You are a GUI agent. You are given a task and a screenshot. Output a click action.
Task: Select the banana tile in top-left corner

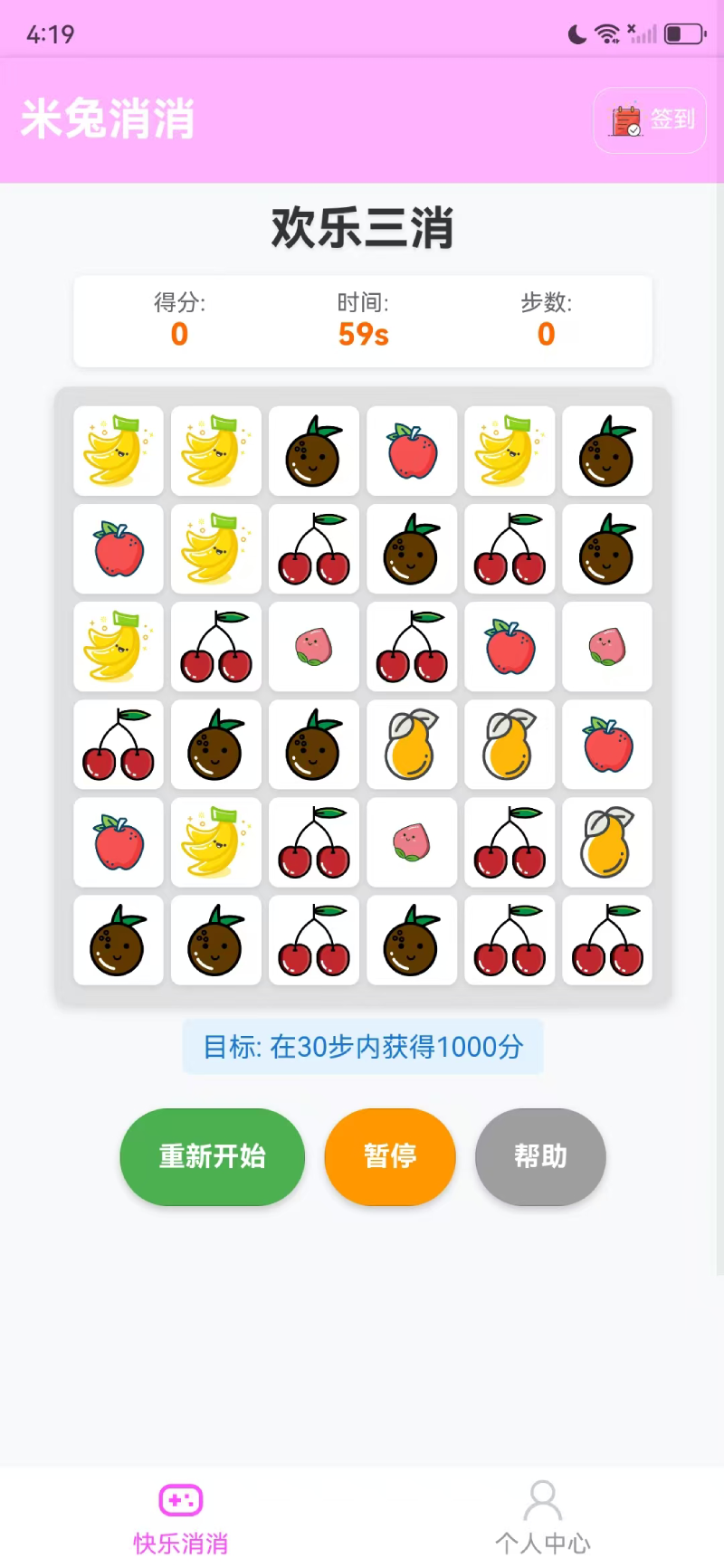tap(118, 451)
